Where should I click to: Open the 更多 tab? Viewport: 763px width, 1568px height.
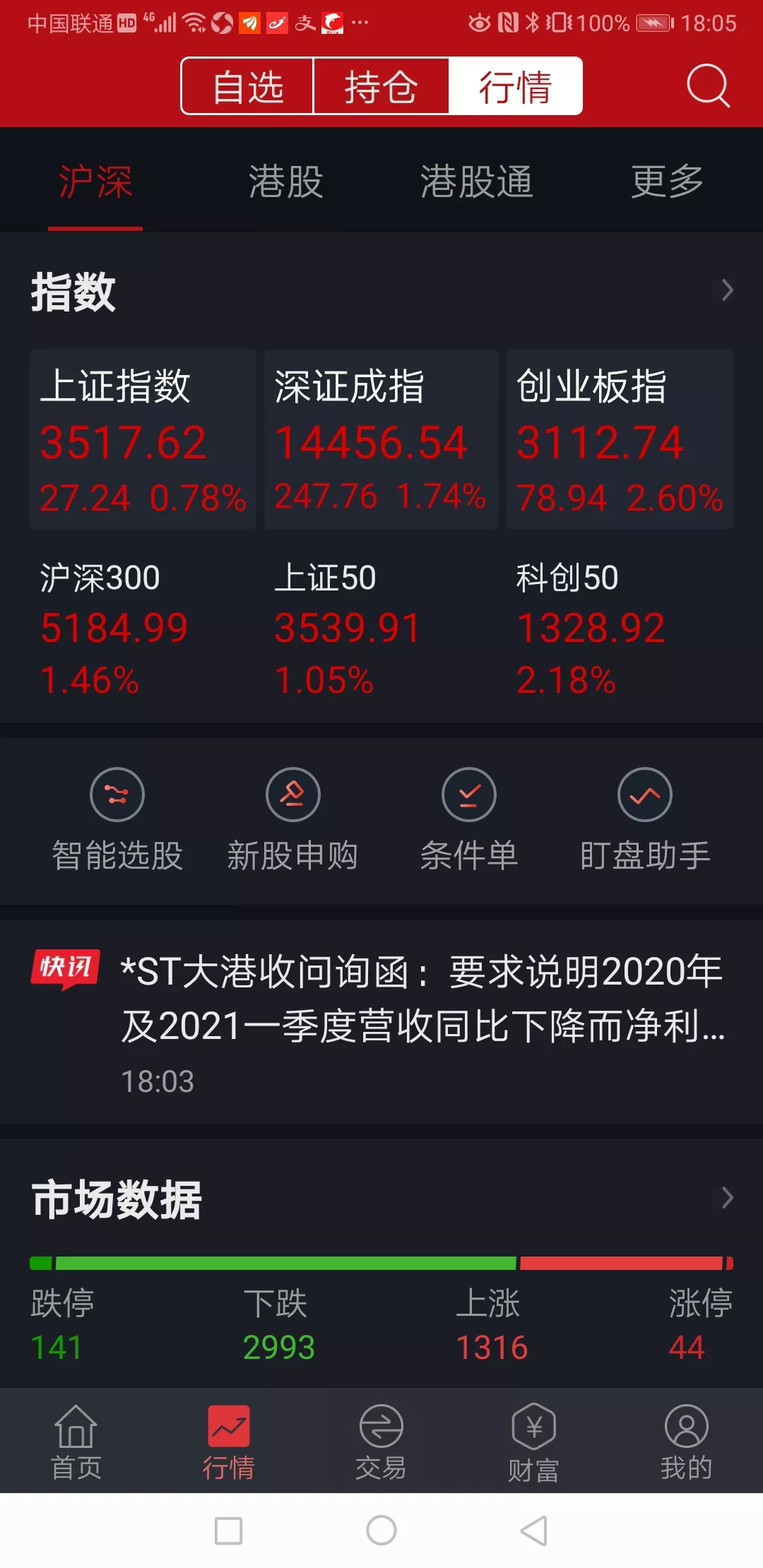[667, 182]
